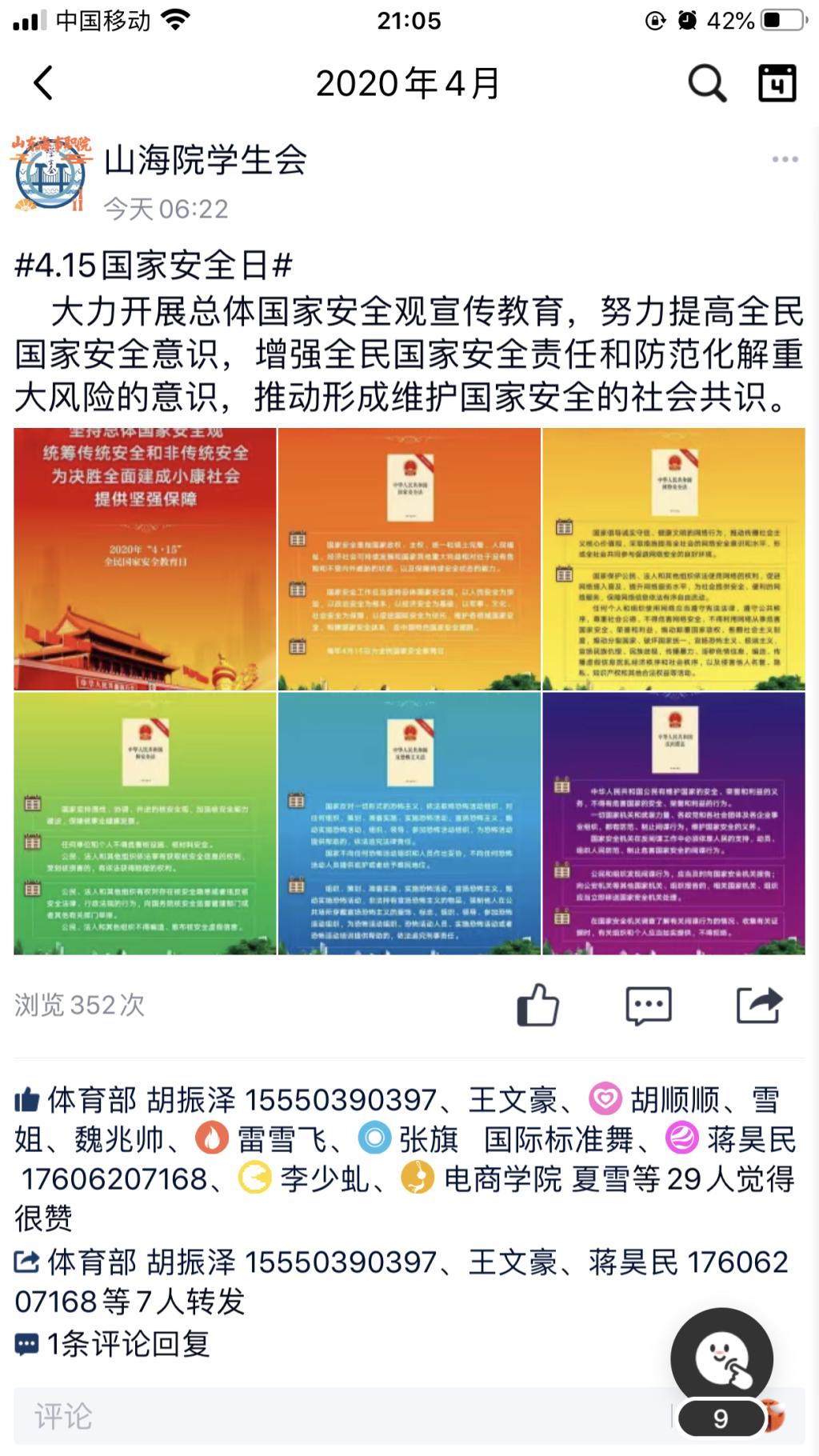Tap the comment bubble icon under the post

tap(648, 1005)
